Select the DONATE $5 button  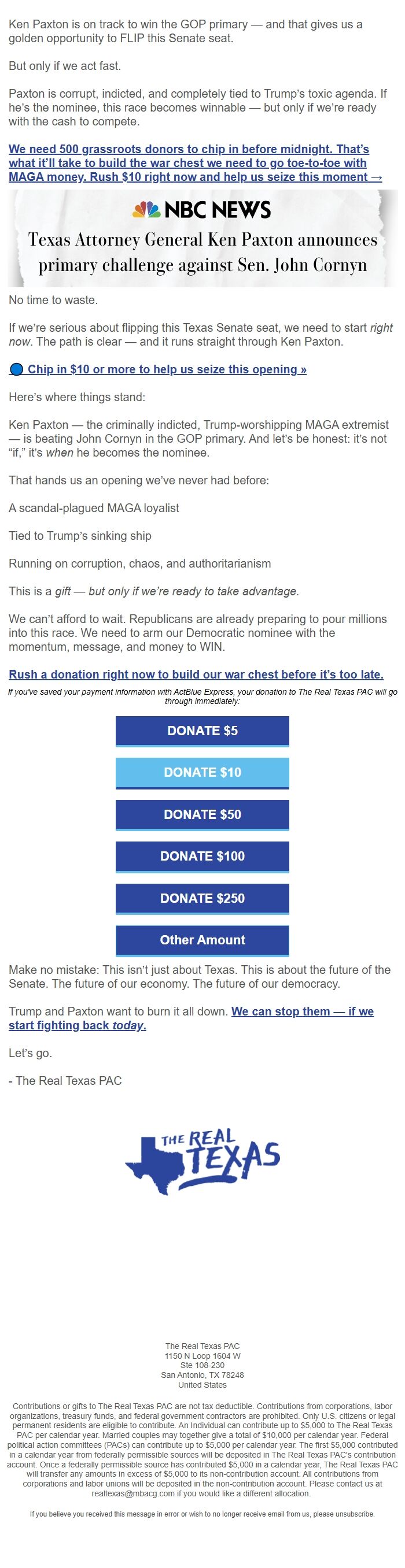202,731
